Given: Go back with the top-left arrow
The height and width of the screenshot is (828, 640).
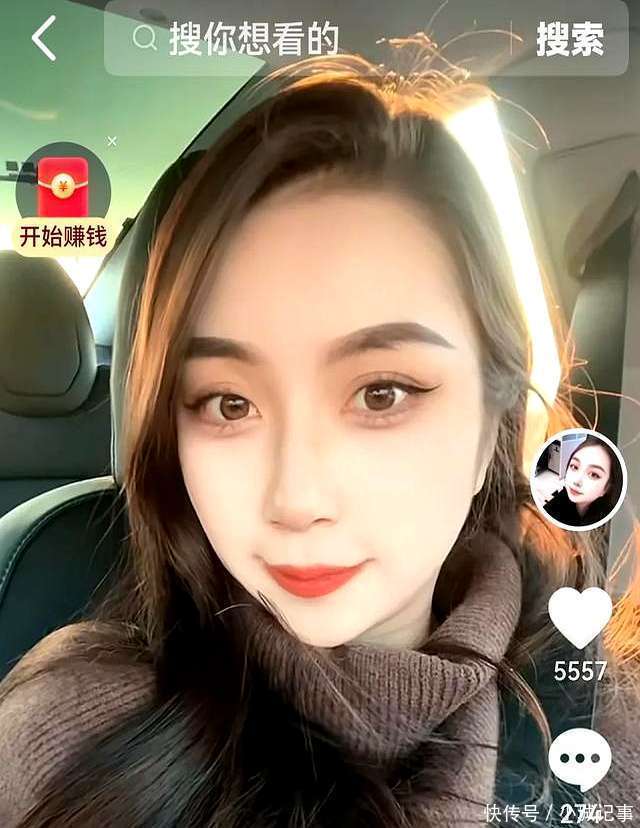Looking at the screenshot, I should click(43, 38).
